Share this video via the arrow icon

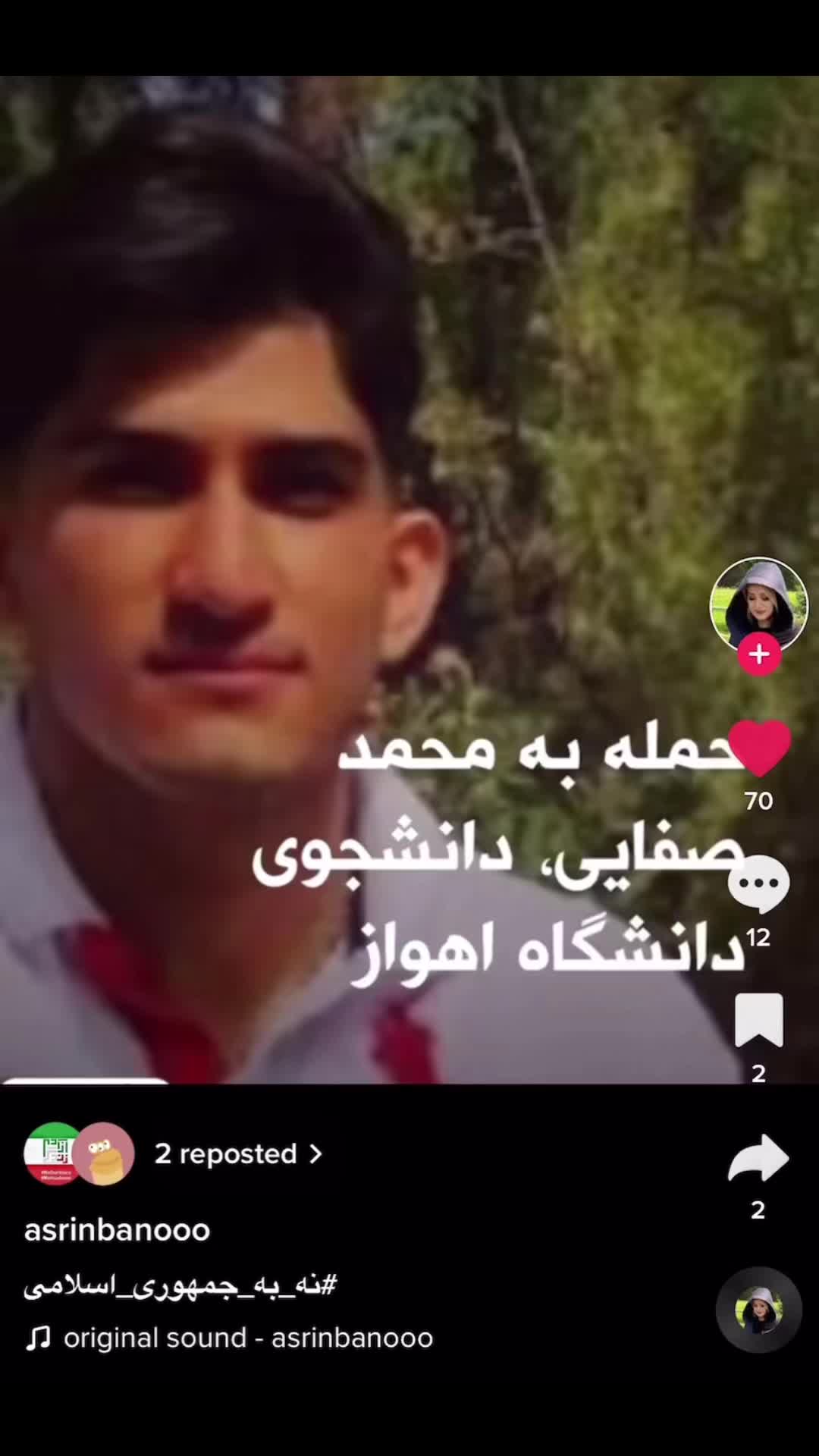click(758, 1158)
